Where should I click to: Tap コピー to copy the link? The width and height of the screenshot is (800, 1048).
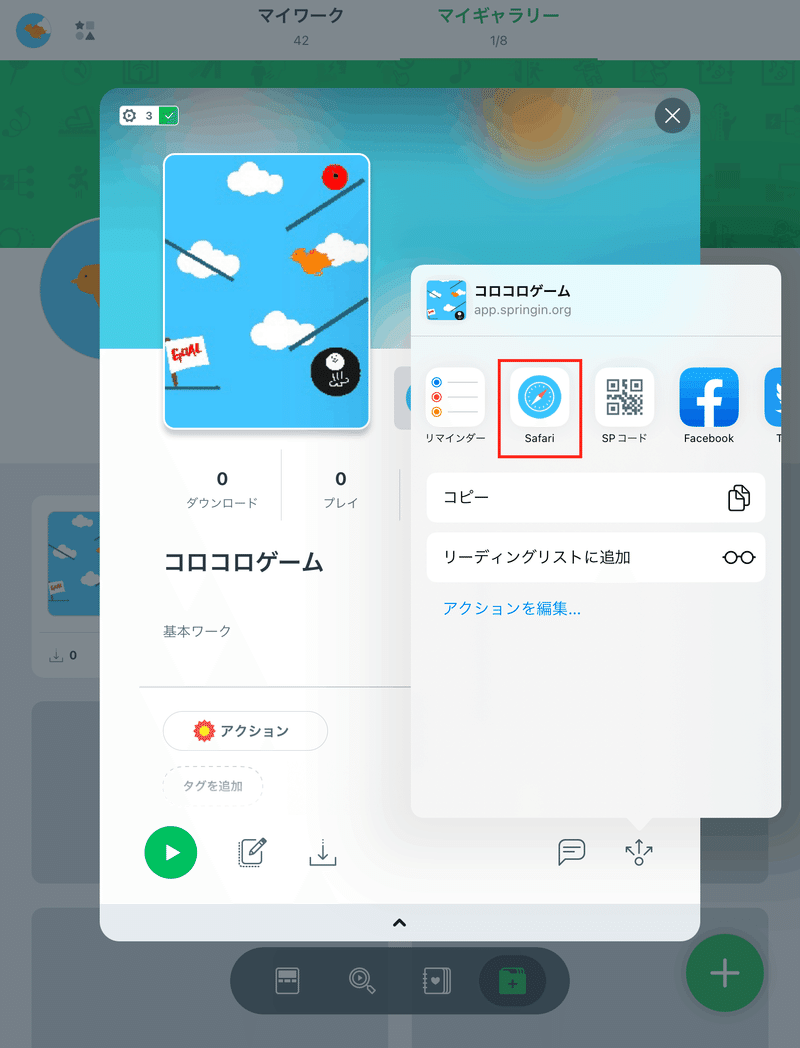pyautogui.click(x=595, y=498)
